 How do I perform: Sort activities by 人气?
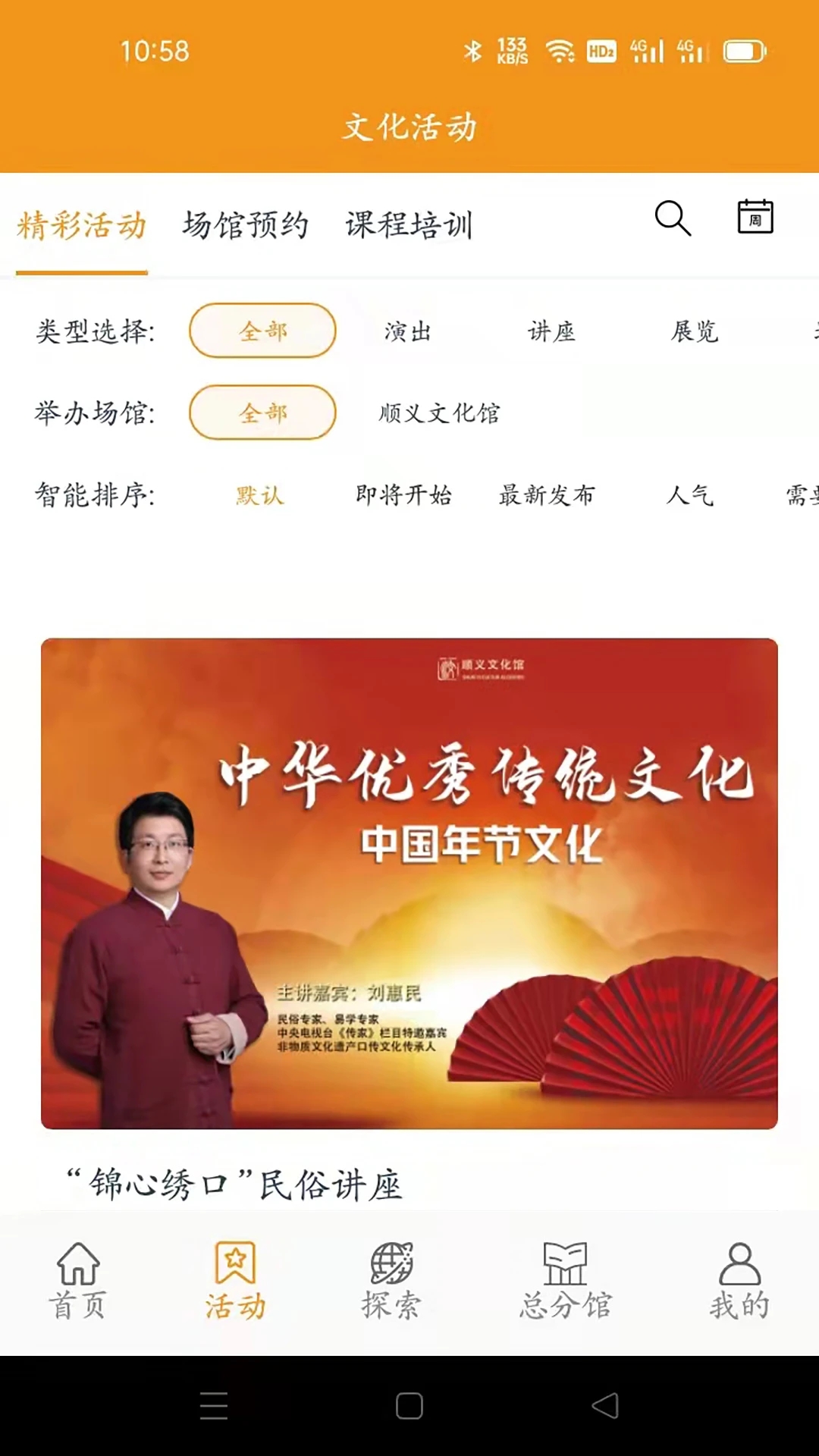689,495
